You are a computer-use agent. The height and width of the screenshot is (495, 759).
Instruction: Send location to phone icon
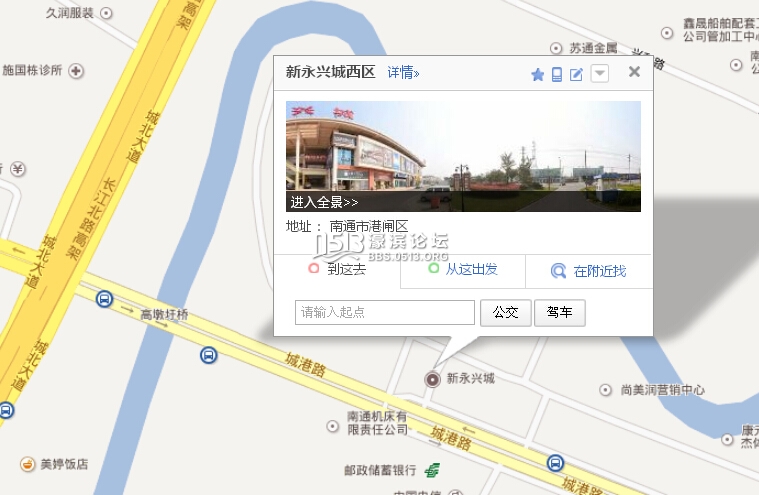click(x=557, y=74)
